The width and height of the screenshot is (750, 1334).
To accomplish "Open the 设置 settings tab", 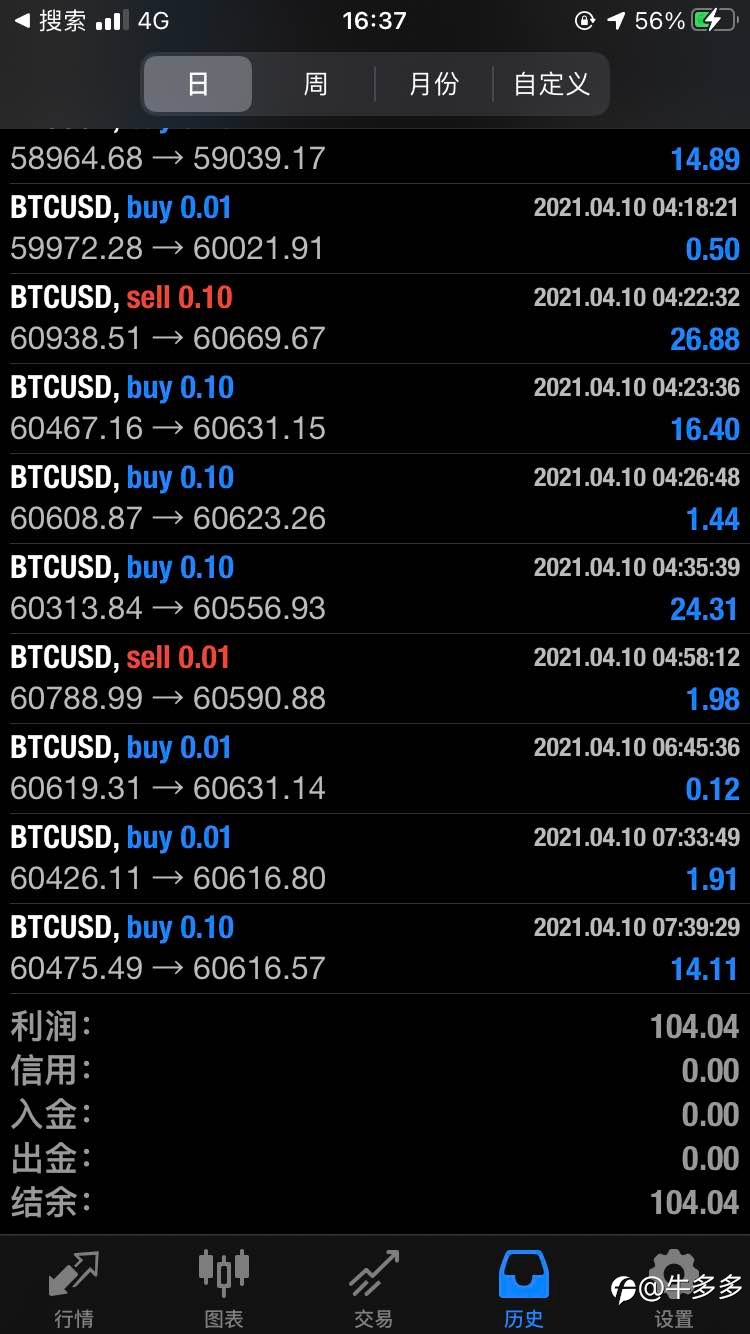I will tap(674, 1286).
